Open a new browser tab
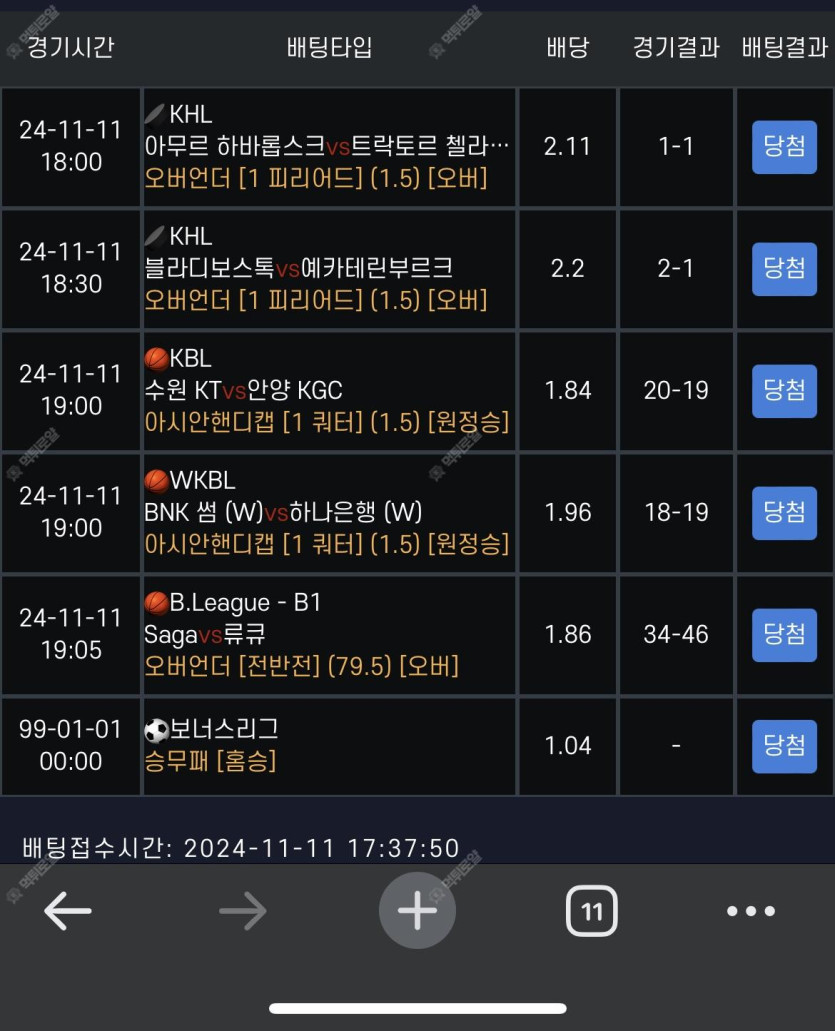Viewport: 835px width, 1031px height. (x=417, y=910)
